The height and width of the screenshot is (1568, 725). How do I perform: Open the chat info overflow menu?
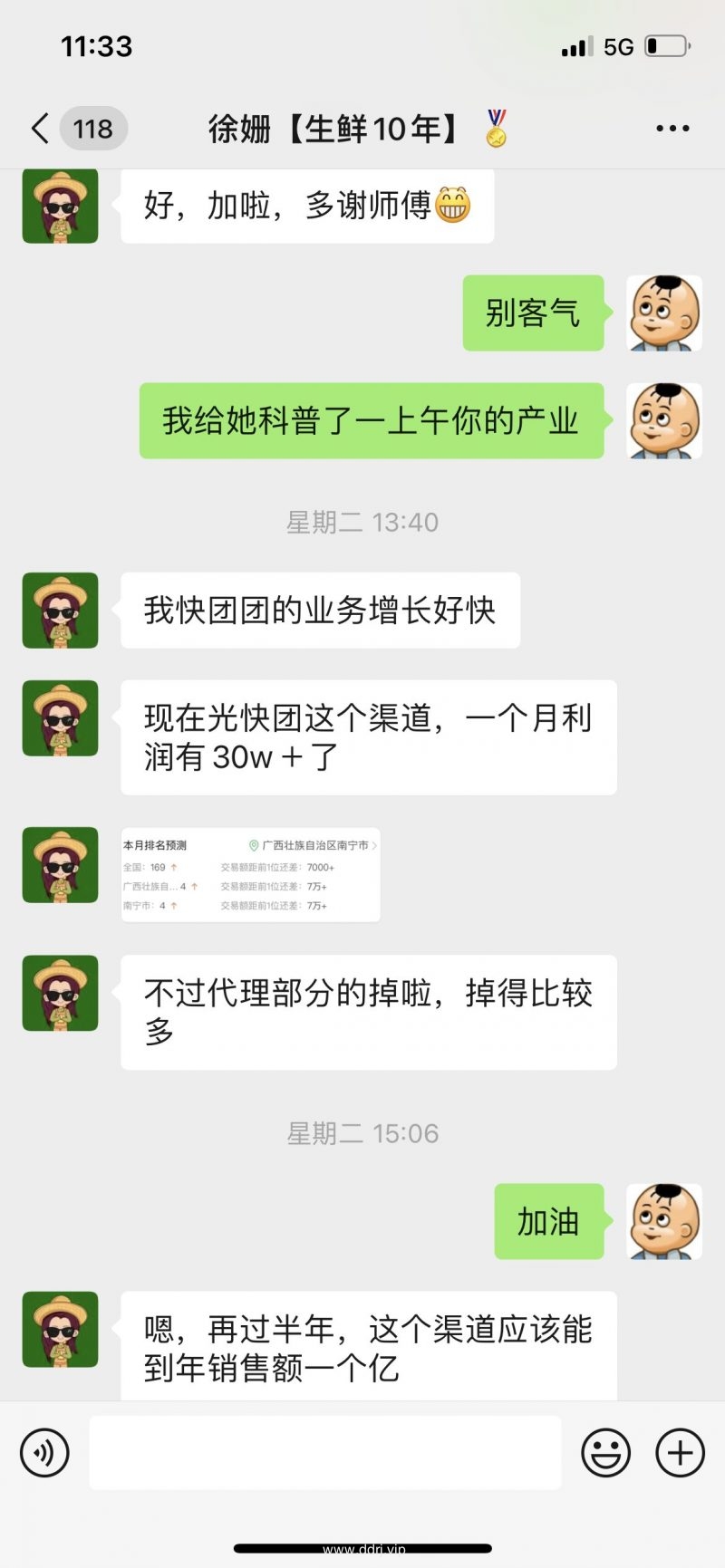pyautogui.click(x=672, y=129)
